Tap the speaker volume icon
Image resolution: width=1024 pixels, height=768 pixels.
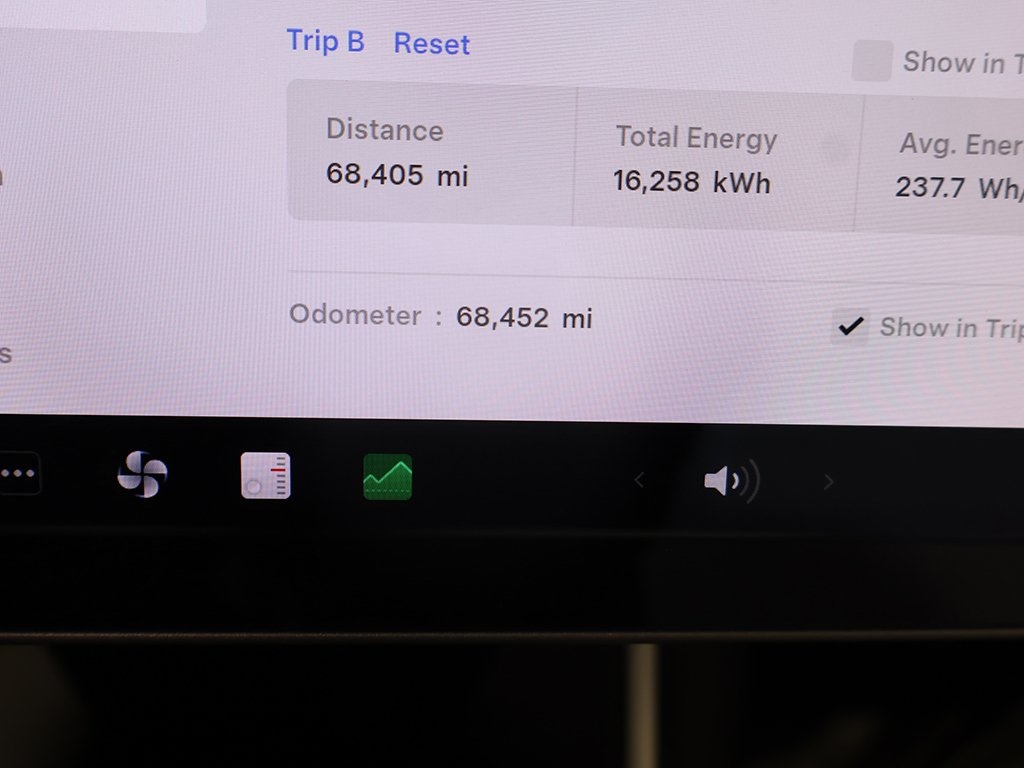[731, 482]
